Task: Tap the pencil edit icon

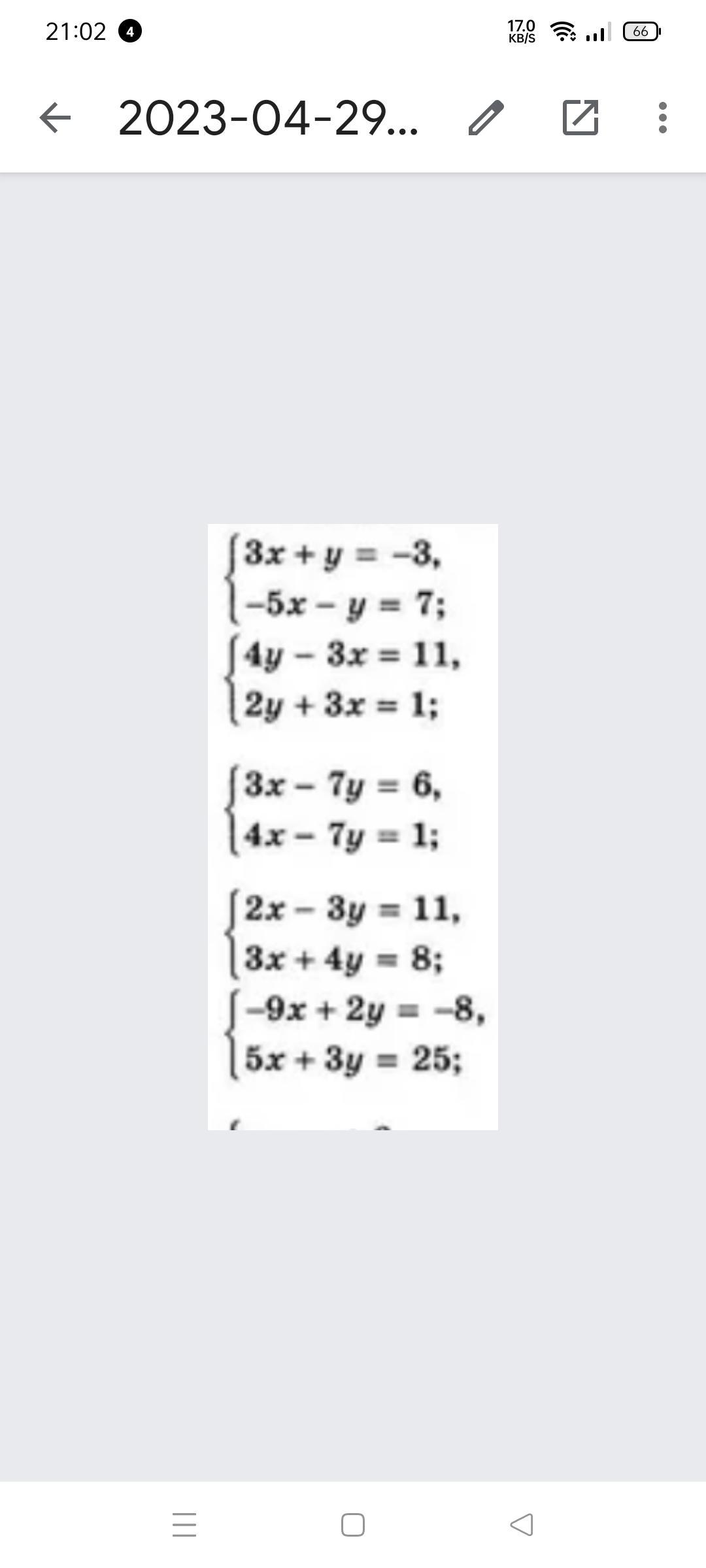Action: coord(486,118)
